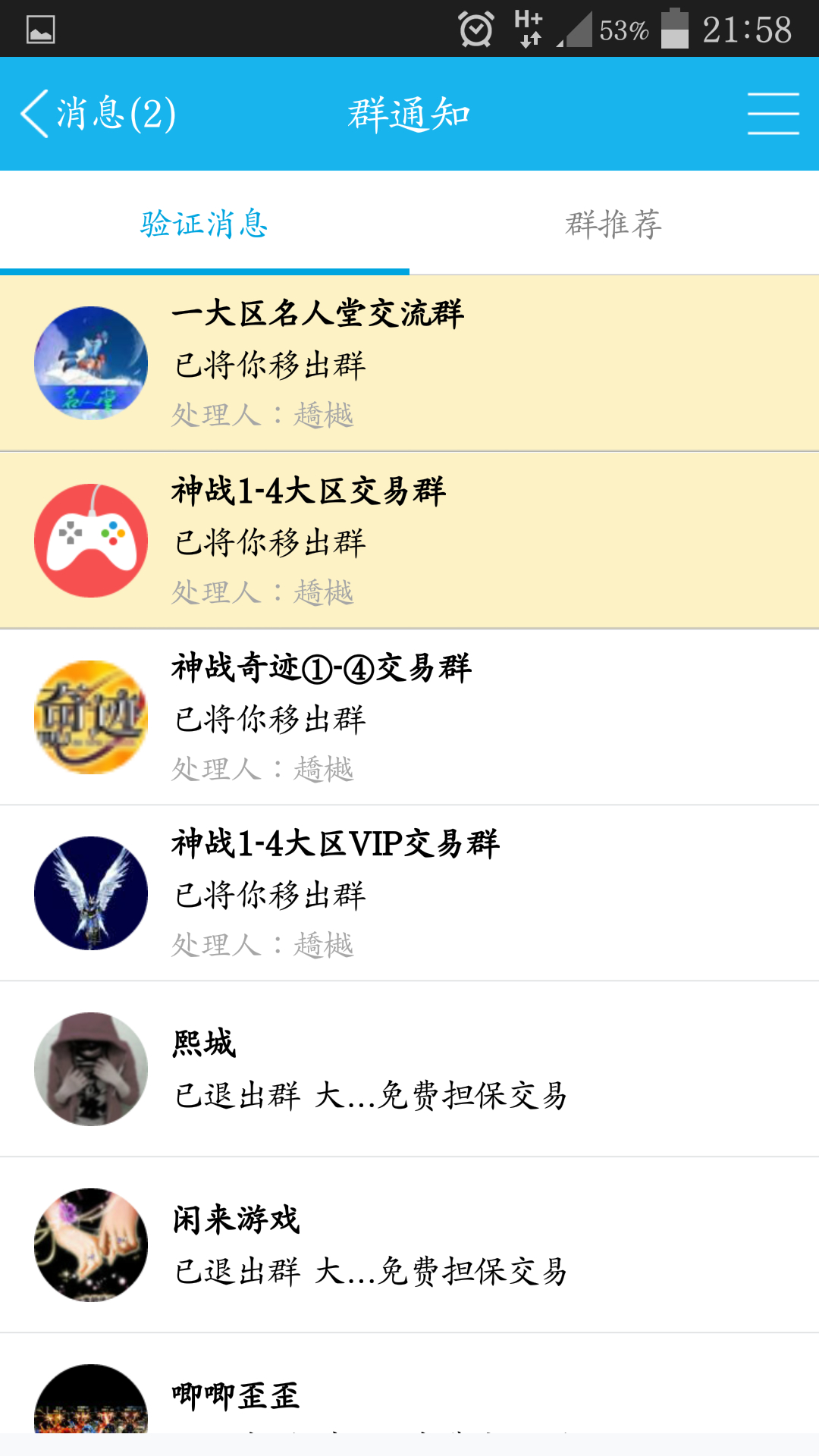Image resolution: width=819 pixels, height=1456 pixels.
Task: Select the 验证消息 tab
Action: click(x=204, y=224)
